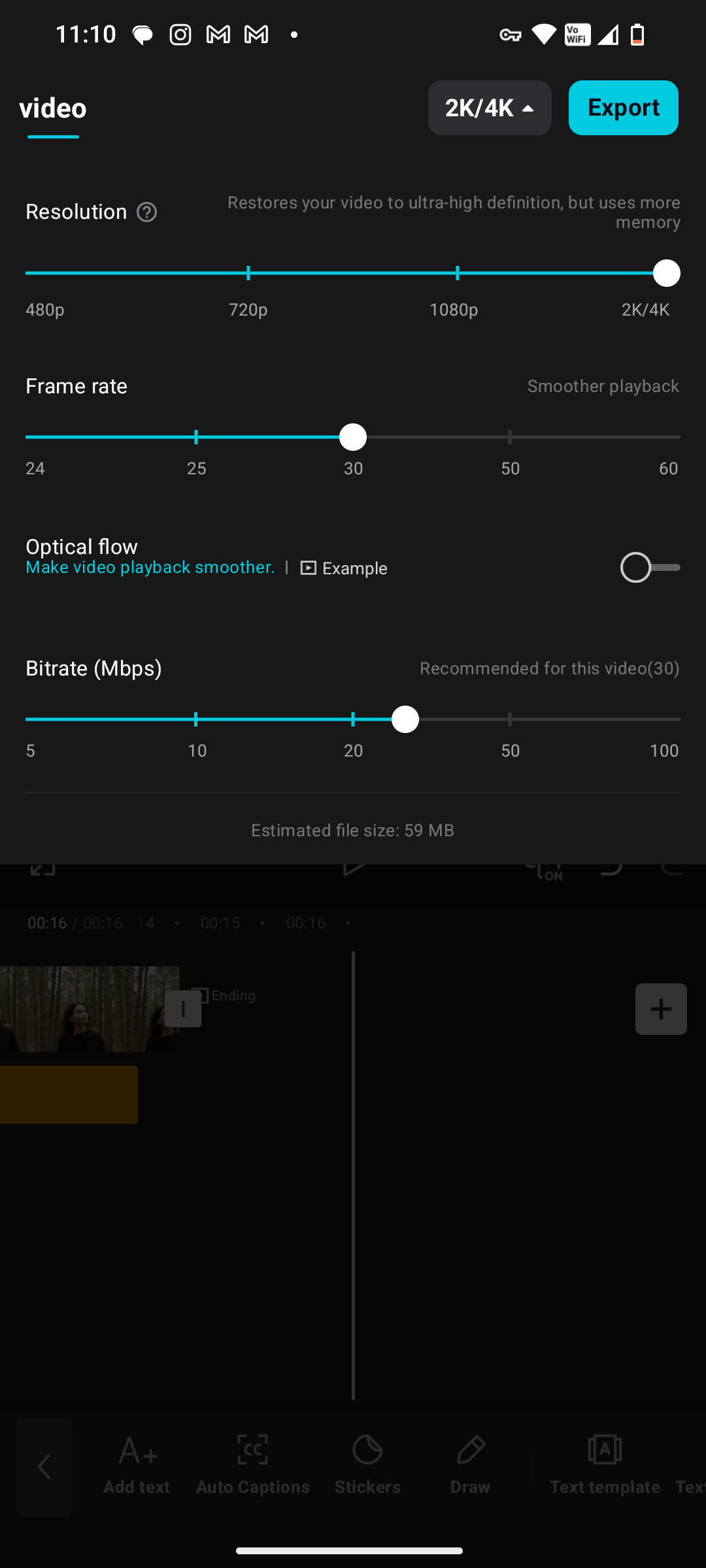
Task: Tap Export to render the video
Action: pyautogui.click(x=622, y=107)
